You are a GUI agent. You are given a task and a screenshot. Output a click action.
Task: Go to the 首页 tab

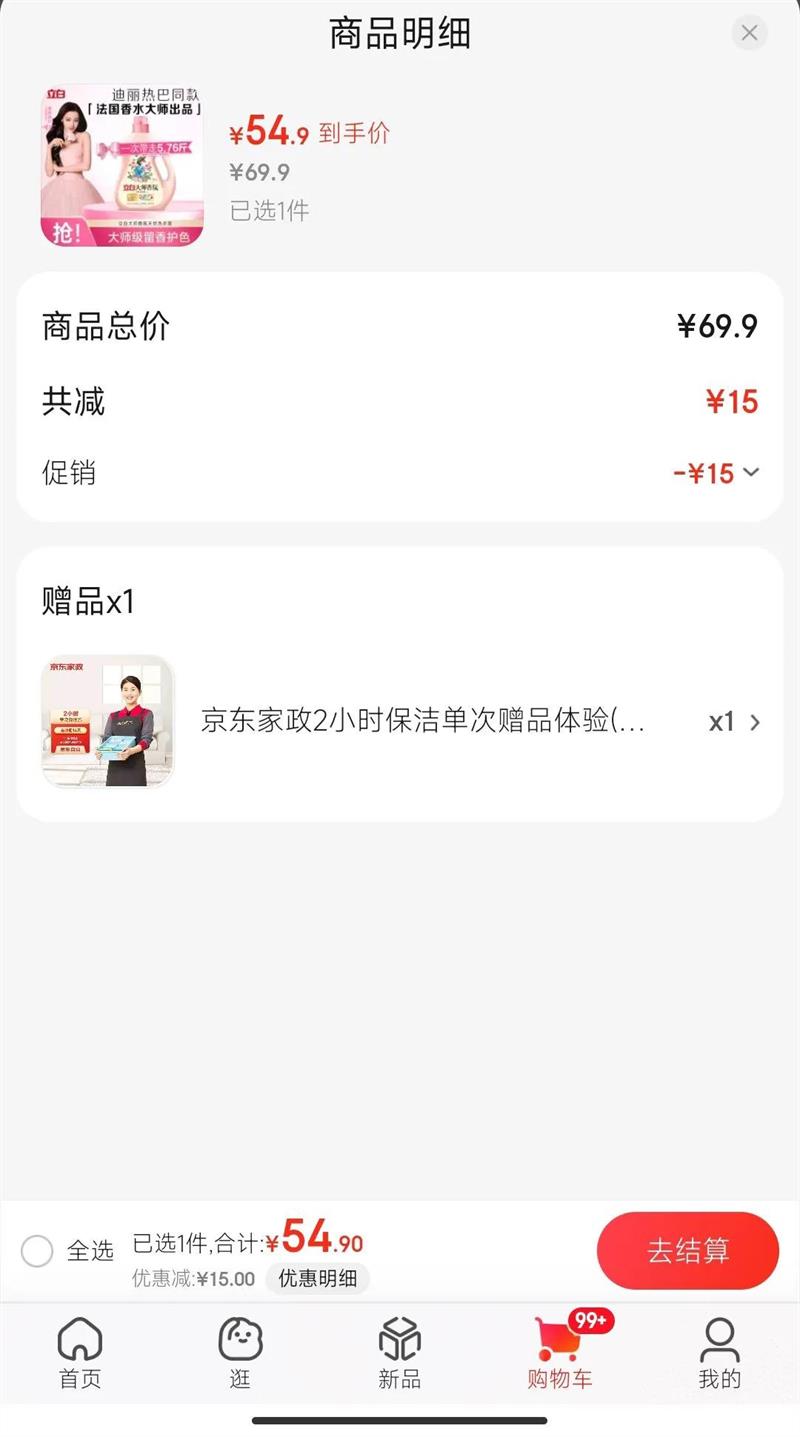click(x=80, y=1353)
